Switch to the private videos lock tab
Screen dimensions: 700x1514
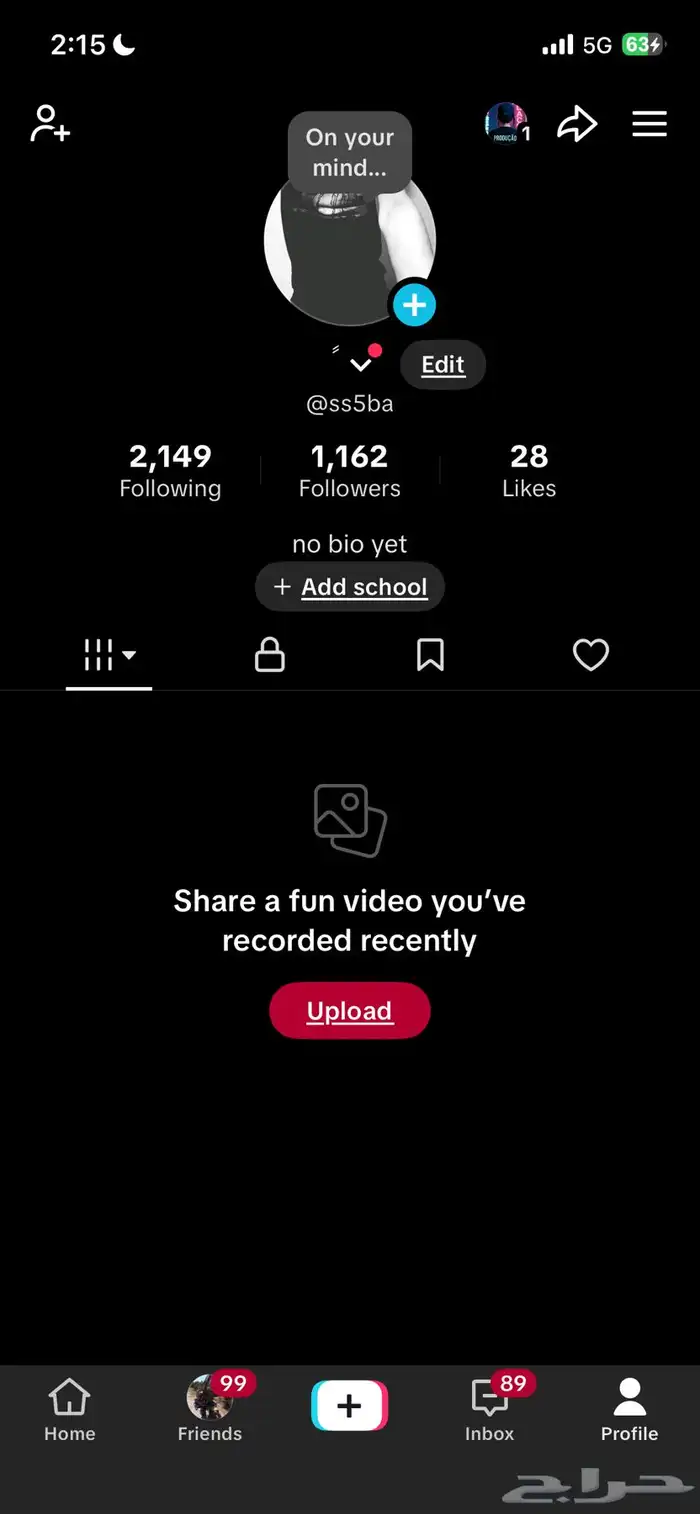pyautogui.click(x=269, y=655)
